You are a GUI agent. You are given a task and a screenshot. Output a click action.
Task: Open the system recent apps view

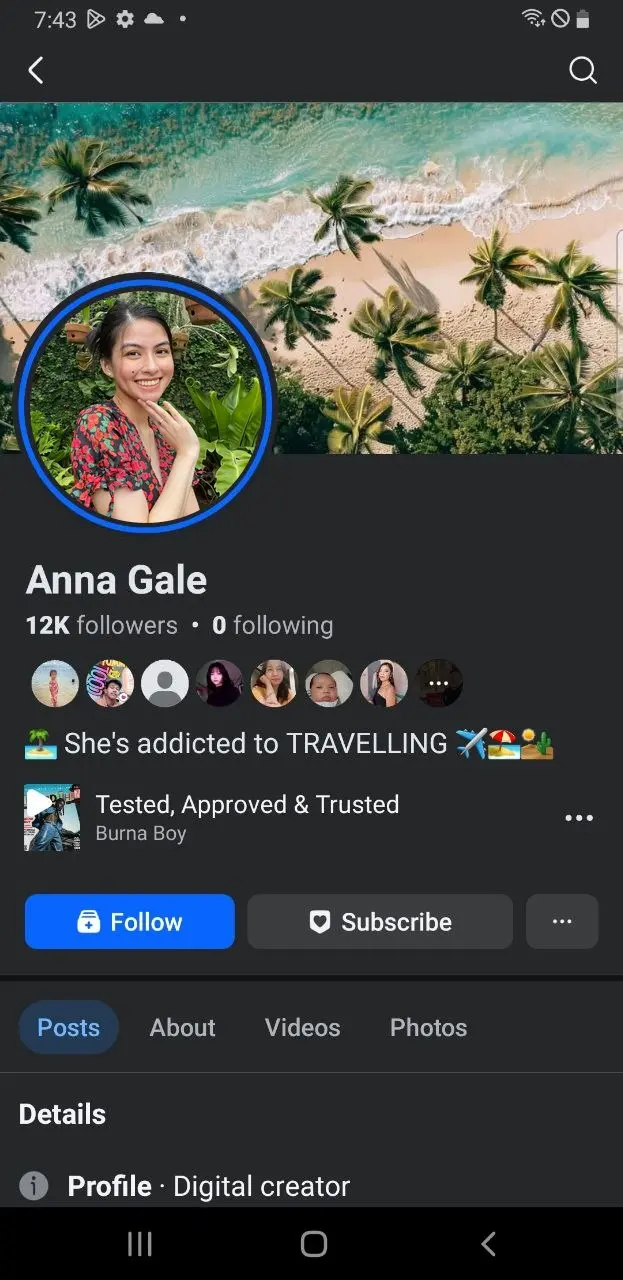pos(140,1243)
